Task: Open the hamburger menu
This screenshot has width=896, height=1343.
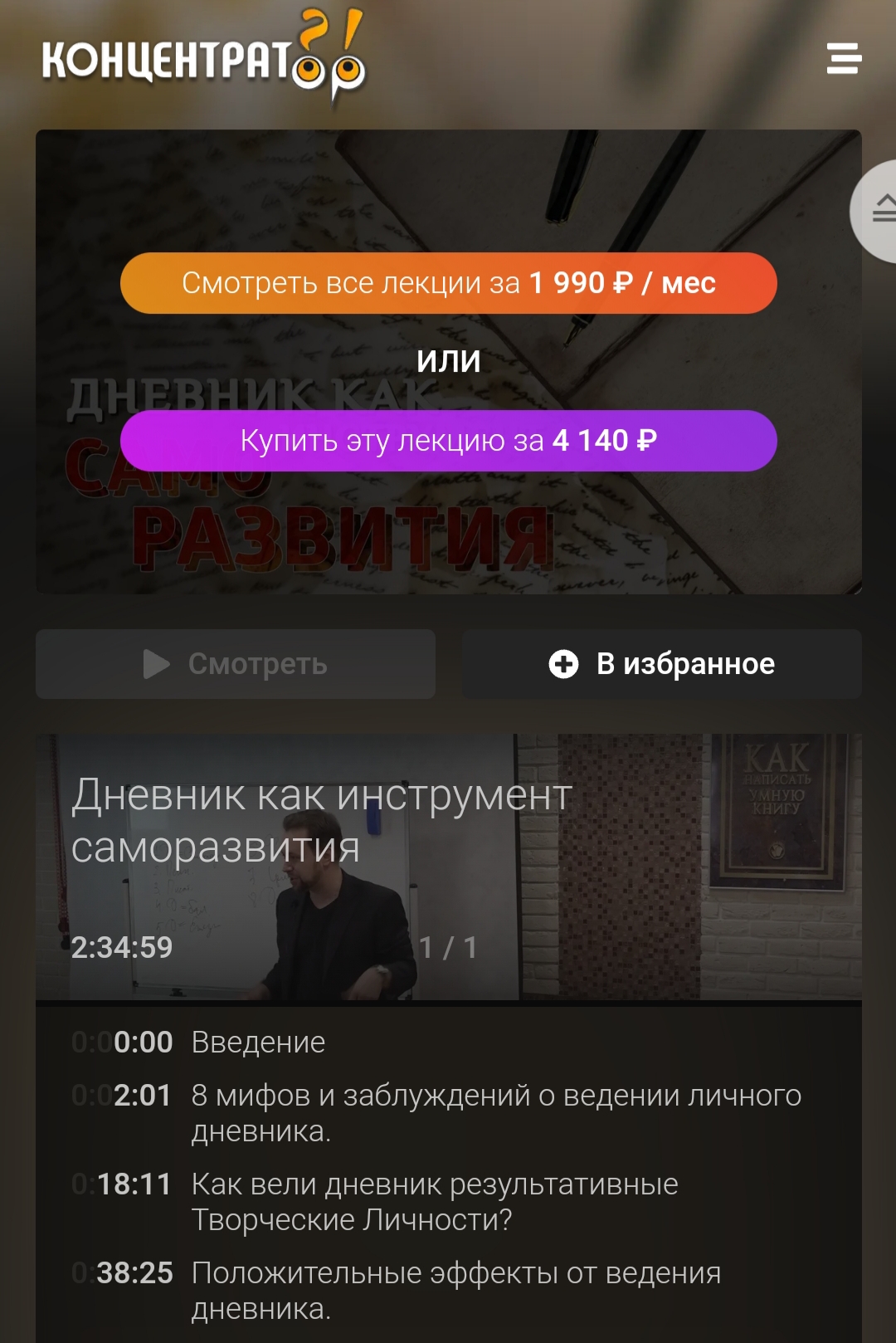Action: (844, 59)
